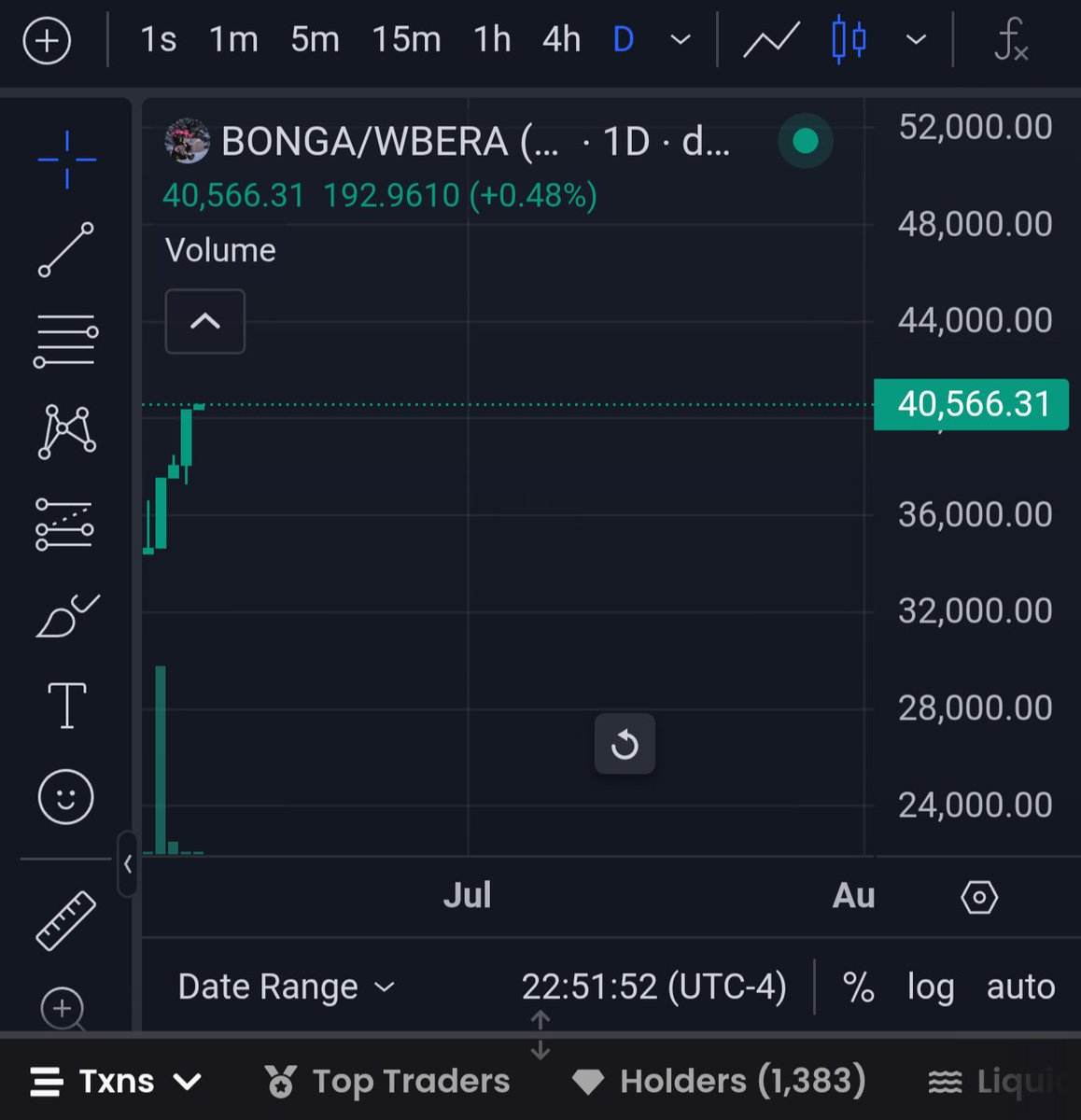The image size is (1081, 1120).
Task: Open the emoji sticker tool
Action: 65,796
